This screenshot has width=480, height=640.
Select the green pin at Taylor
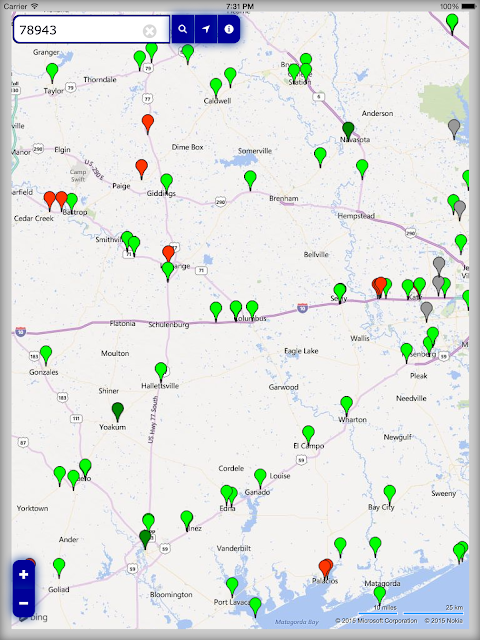(x=52, y=73)
